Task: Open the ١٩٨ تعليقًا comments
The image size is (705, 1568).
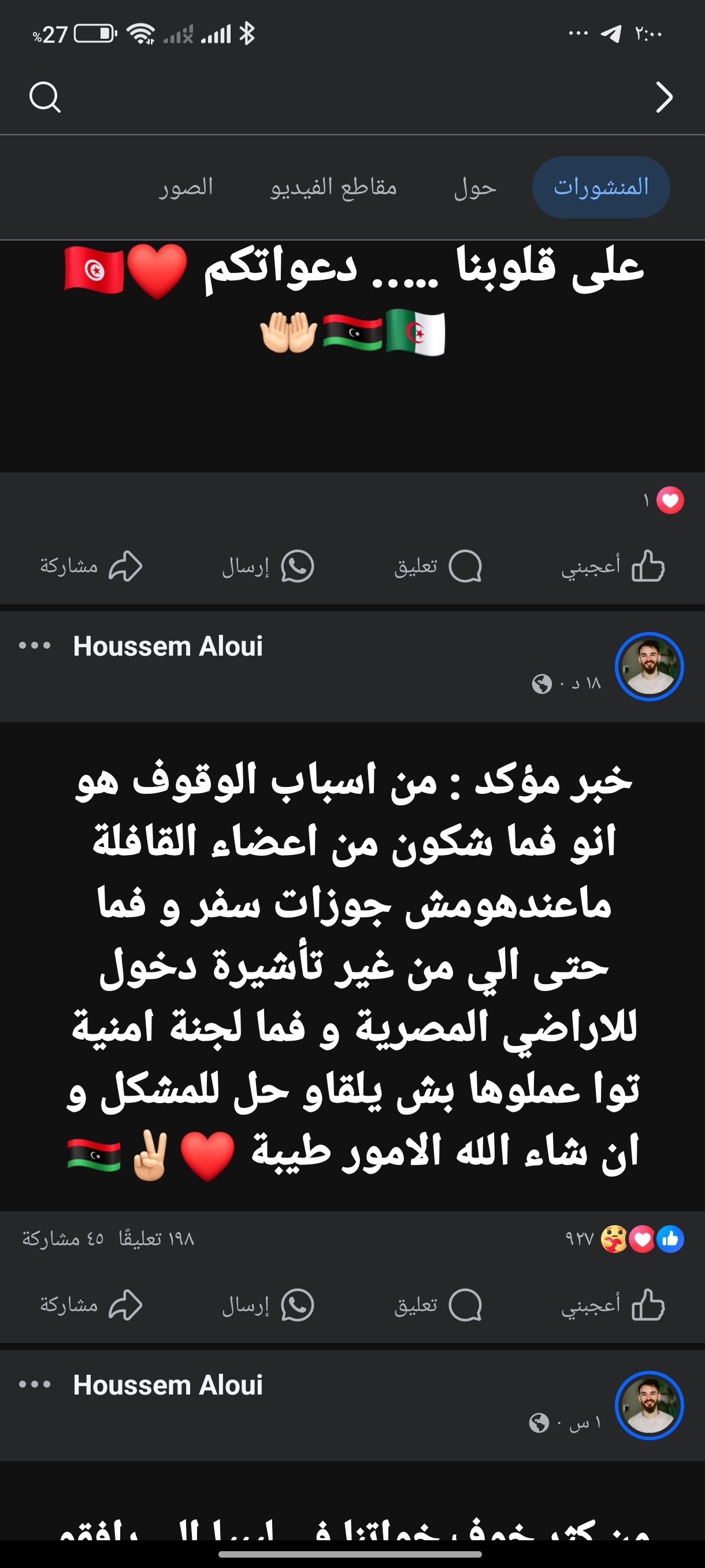Action: [x=157, y=1239]
